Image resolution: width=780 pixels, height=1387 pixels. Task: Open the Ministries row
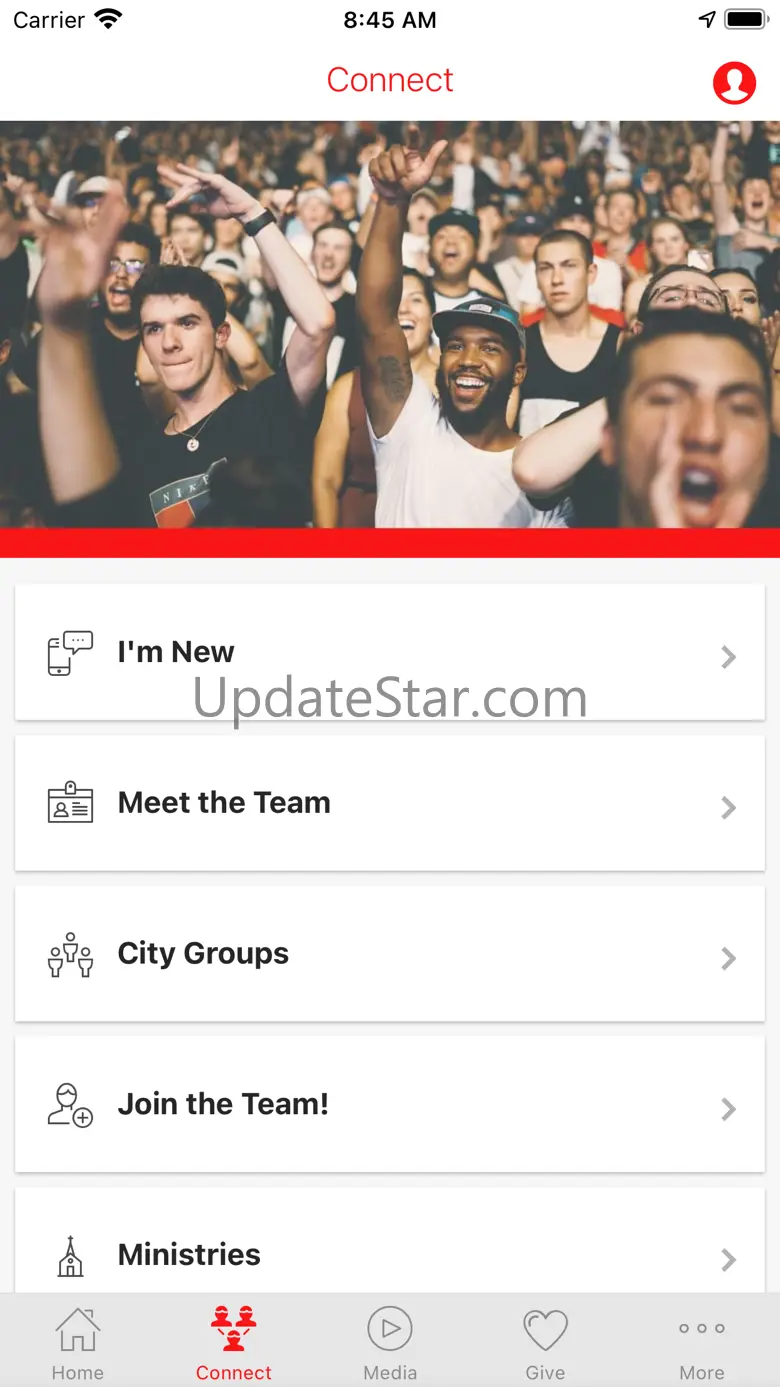pos(390,1240)
